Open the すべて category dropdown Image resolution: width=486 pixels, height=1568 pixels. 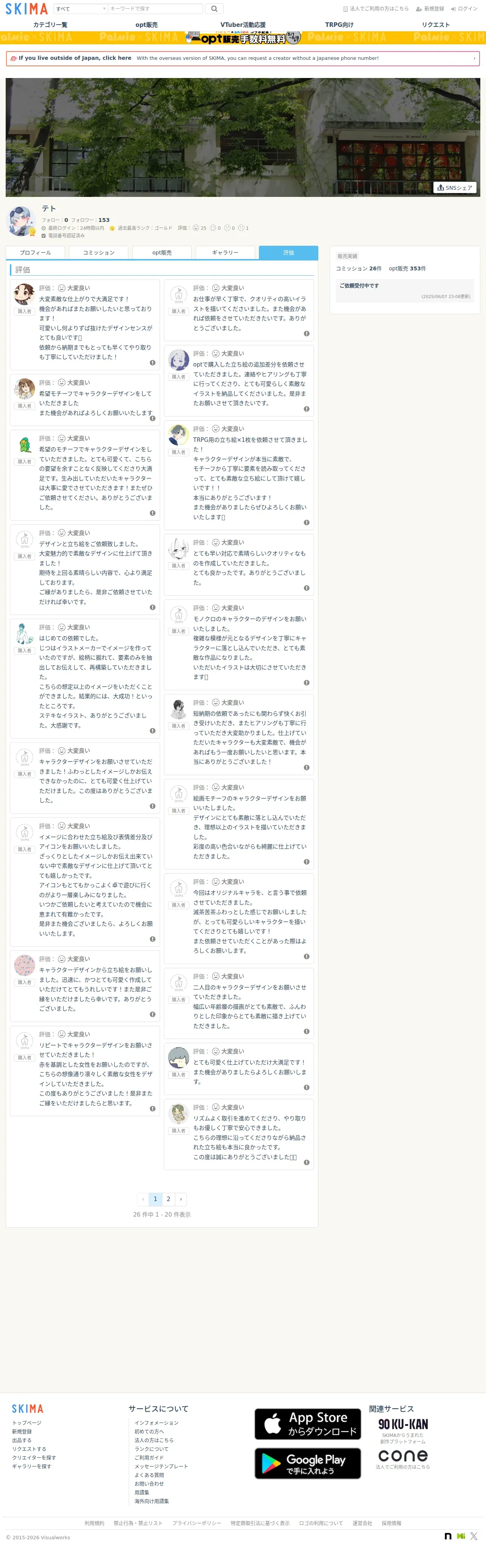click(x=81, y=9)
